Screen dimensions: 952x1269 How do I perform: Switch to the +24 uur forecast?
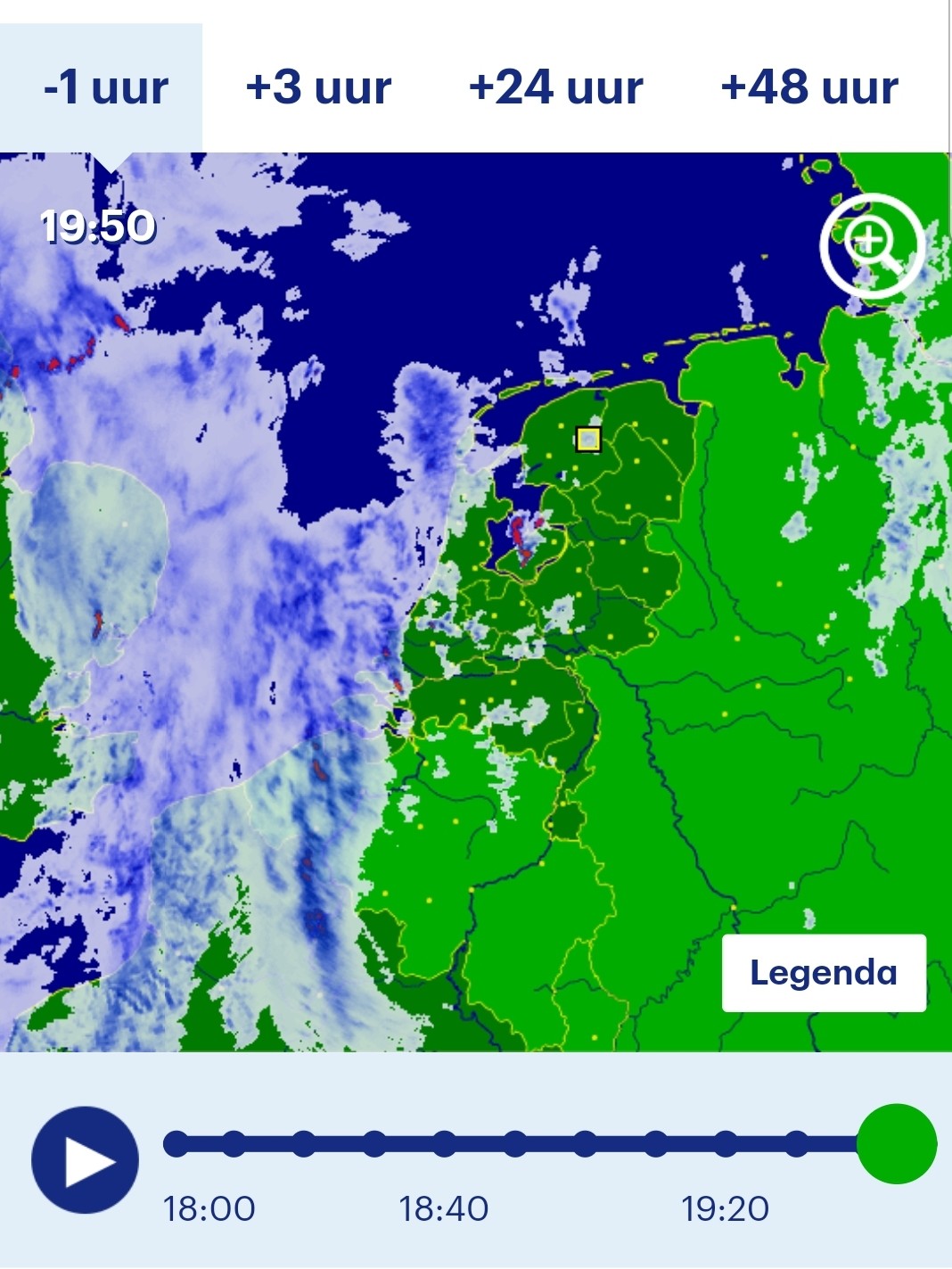click(x=555, y=87)
